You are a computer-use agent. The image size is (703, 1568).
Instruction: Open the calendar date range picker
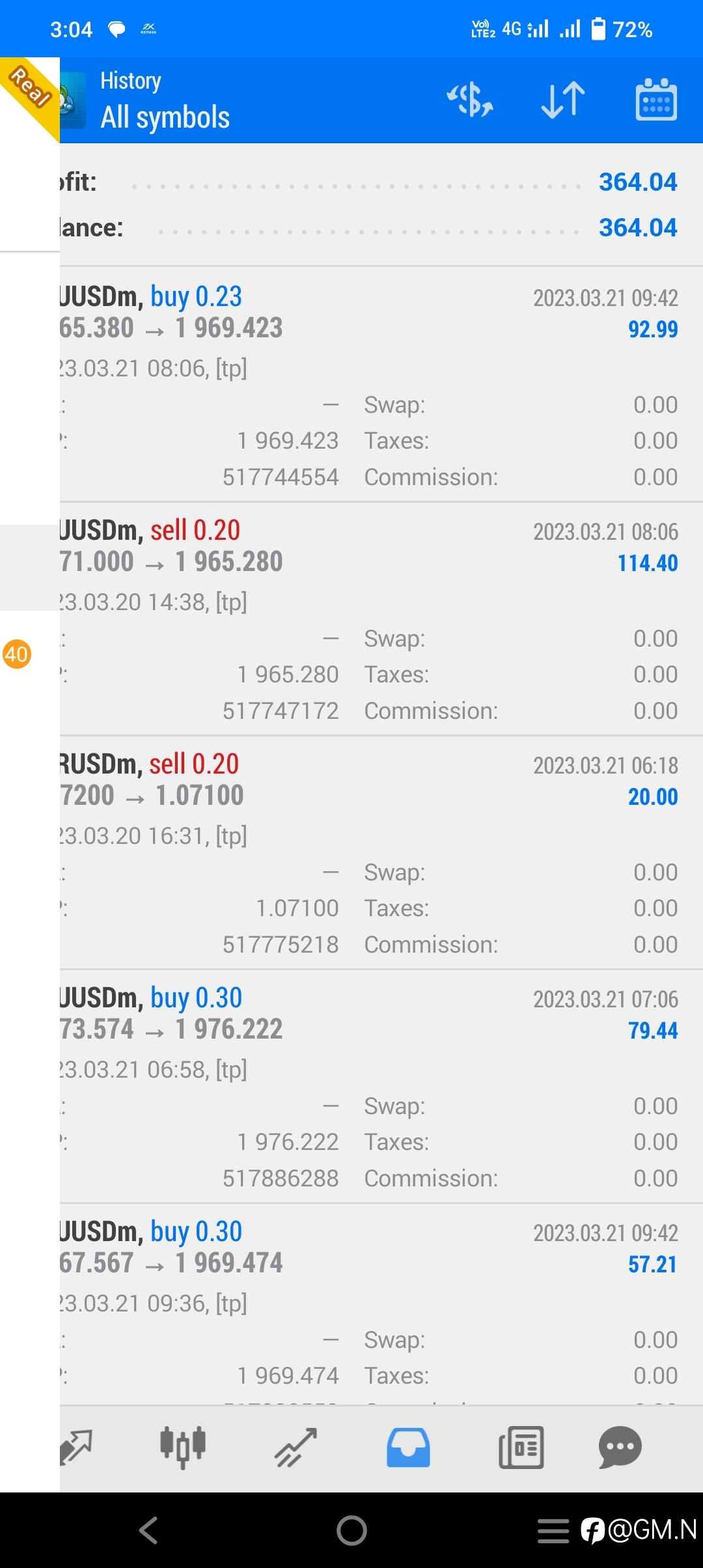coord(656,100)
